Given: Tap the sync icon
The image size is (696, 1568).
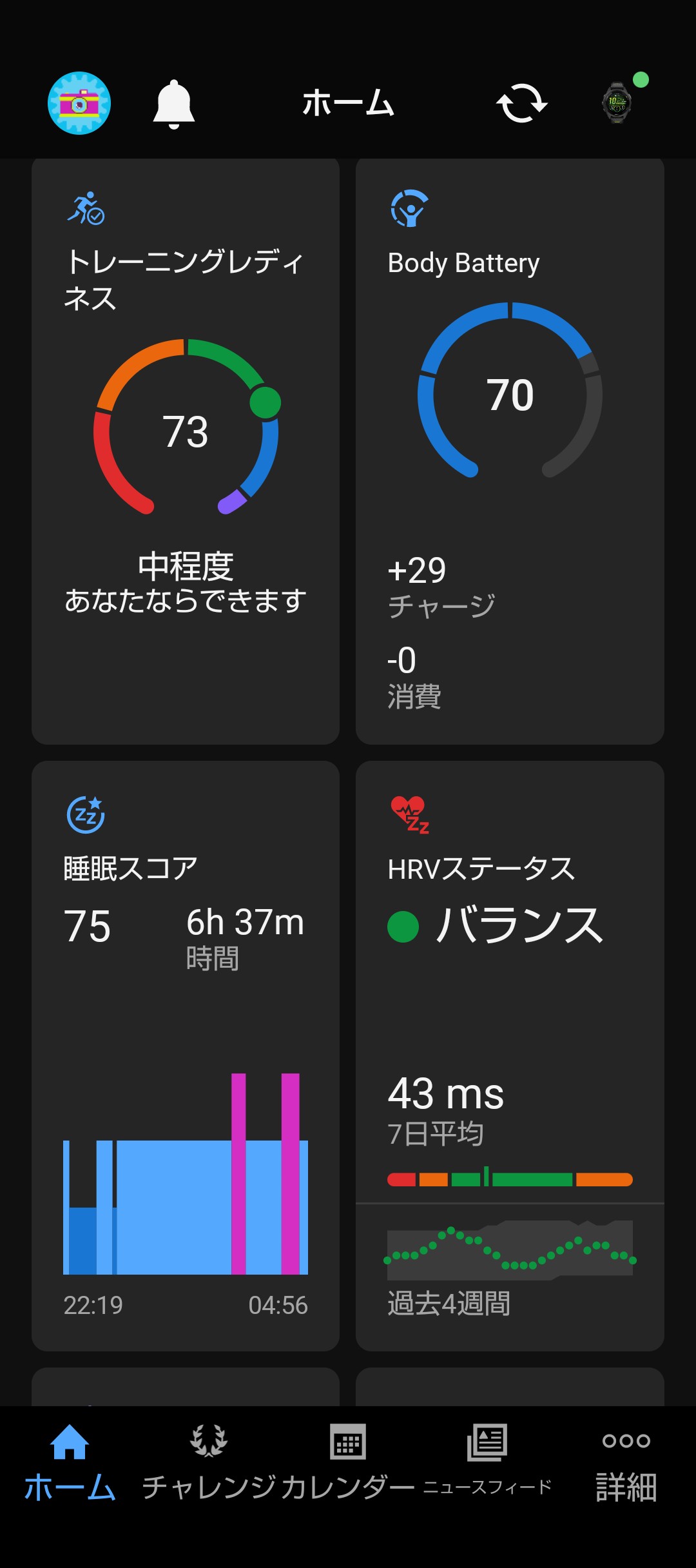Looking at the screenshot, I should coord(521,104).
